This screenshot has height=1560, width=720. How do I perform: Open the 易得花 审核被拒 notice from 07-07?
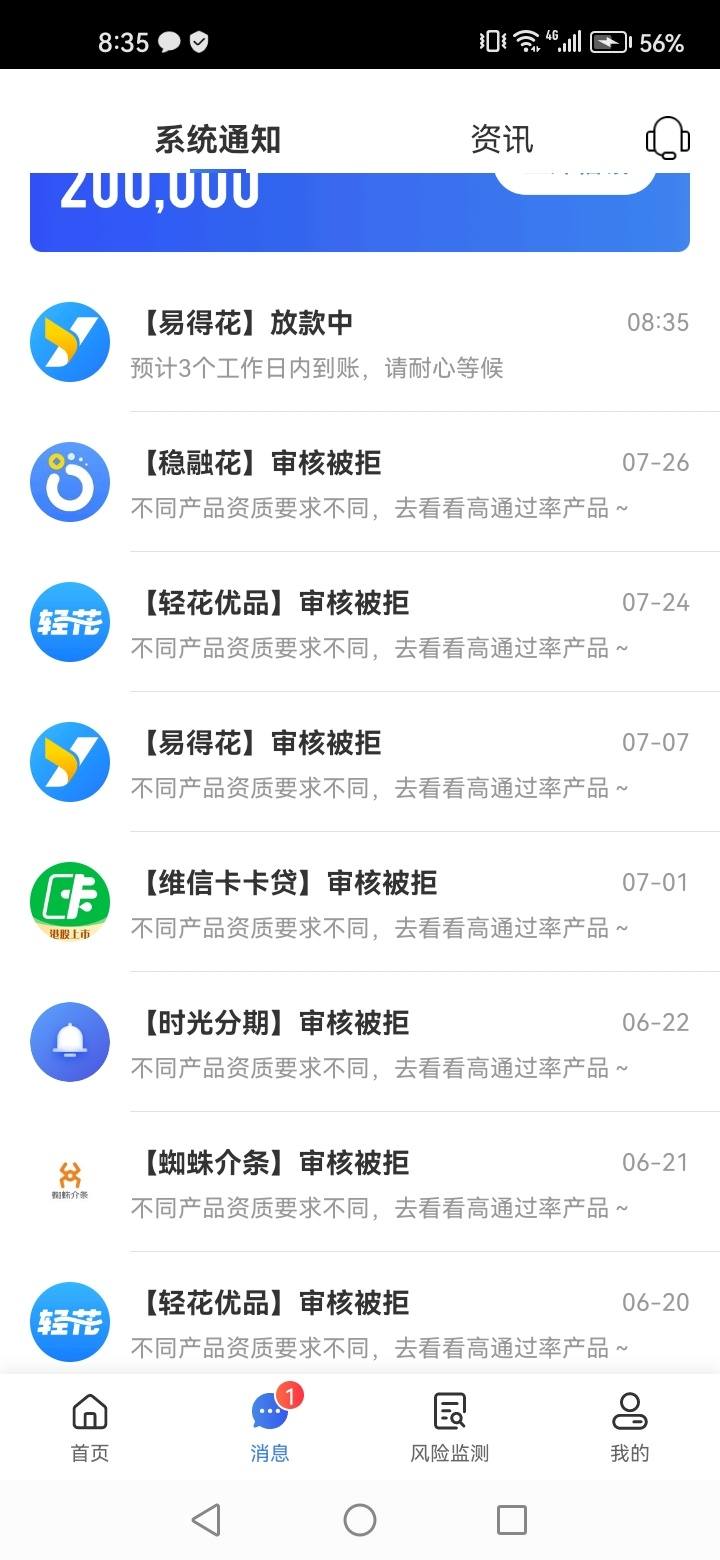coord(360,762)
